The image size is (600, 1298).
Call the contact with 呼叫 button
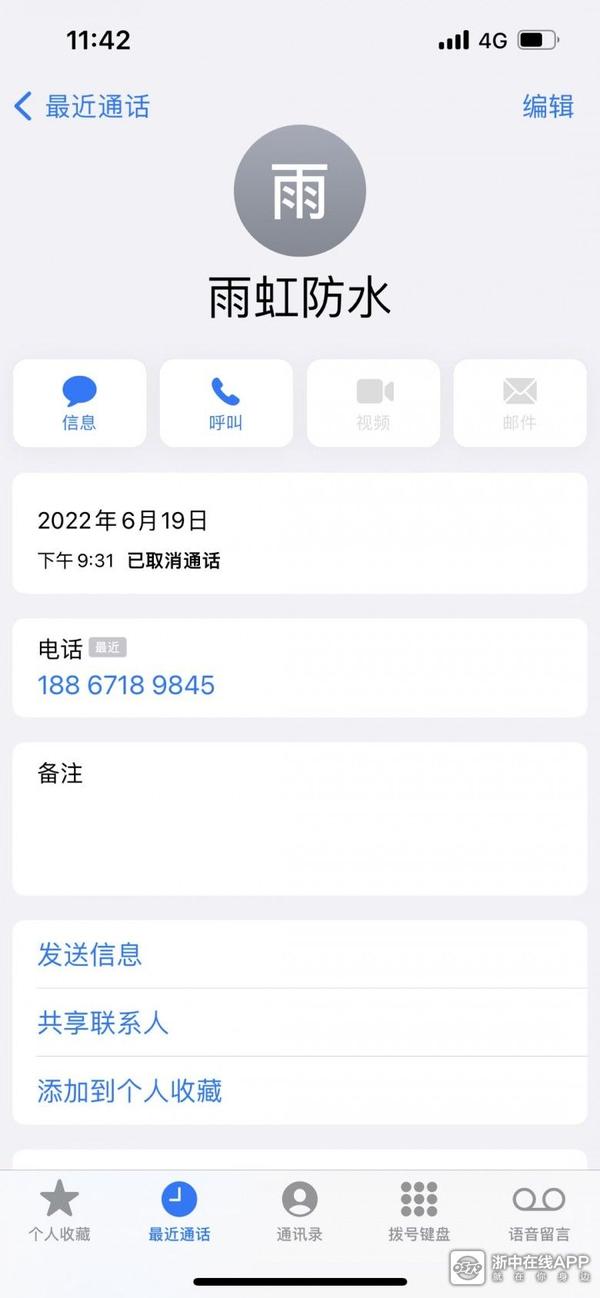click(x=226, y=403)
